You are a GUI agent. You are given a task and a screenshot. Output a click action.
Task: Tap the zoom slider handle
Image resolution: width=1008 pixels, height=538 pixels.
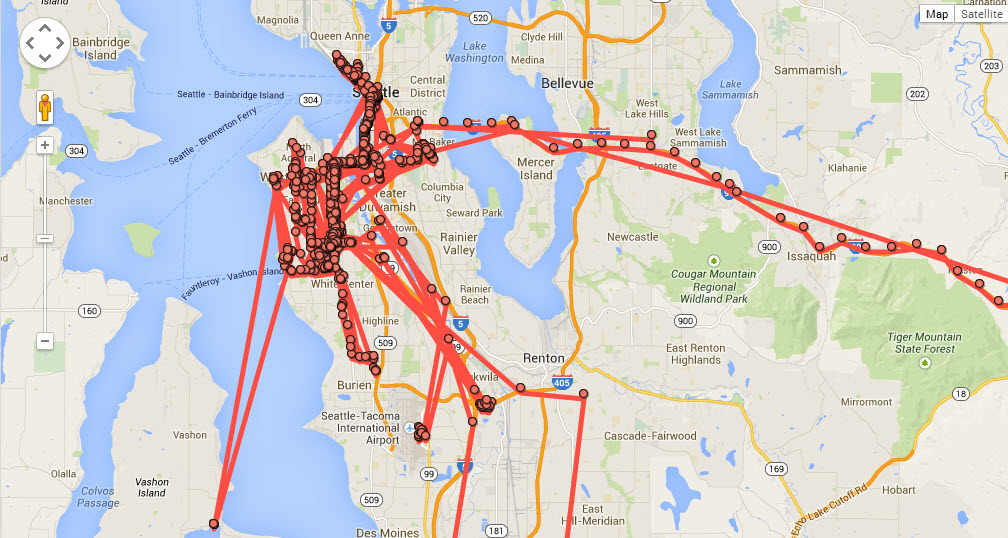click(x=44, y=238)
